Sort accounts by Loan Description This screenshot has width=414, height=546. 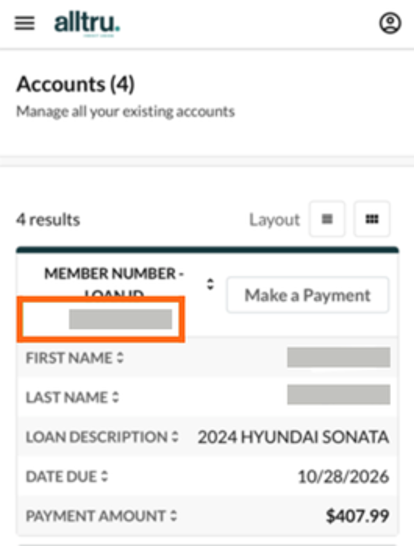[x=175, y=437]
